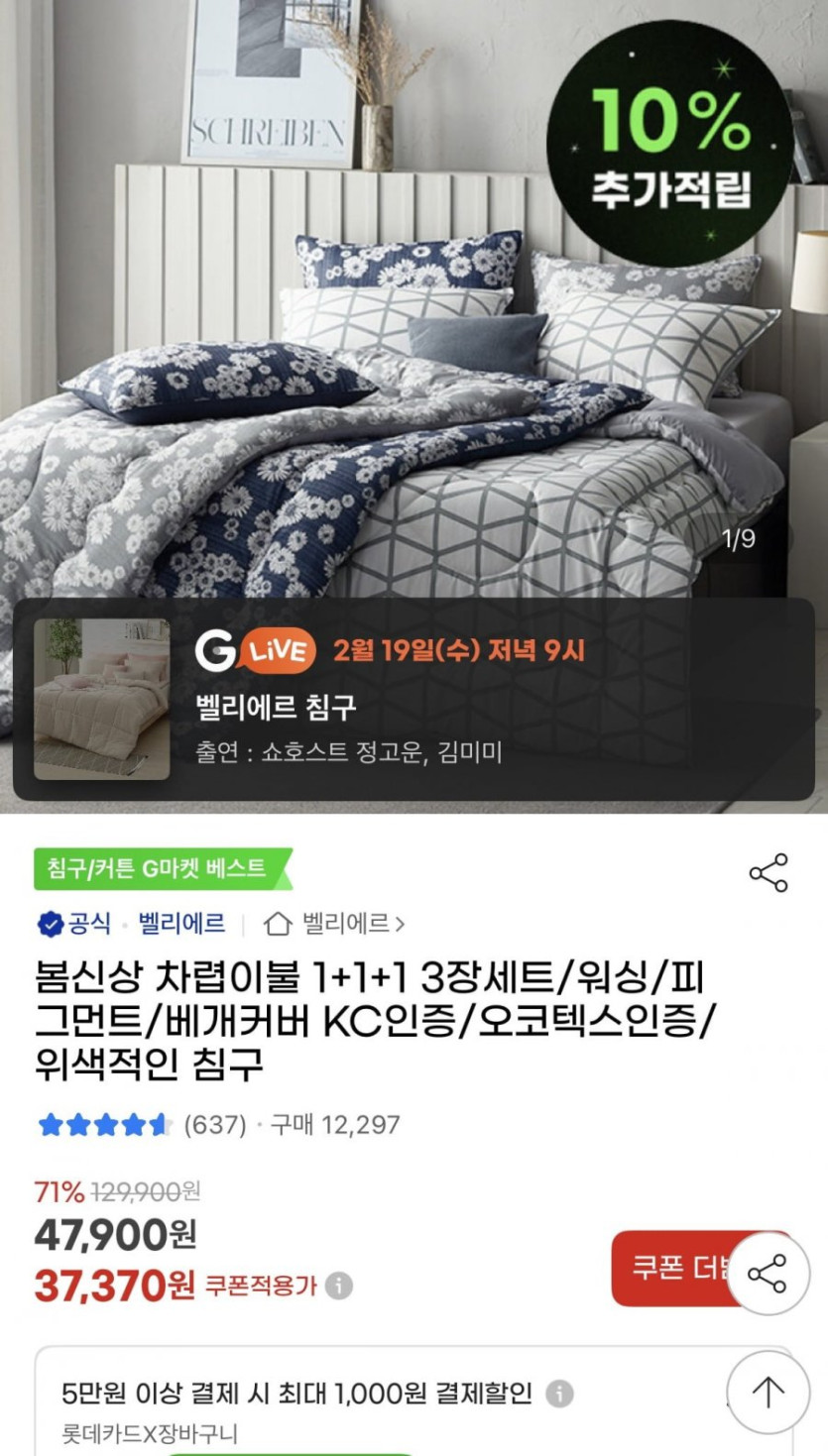Open the G Live 벨리에르 침구 broadcast banner
Image resolution: width=828 pixels, height=1456 pixels.
(414, 699)
